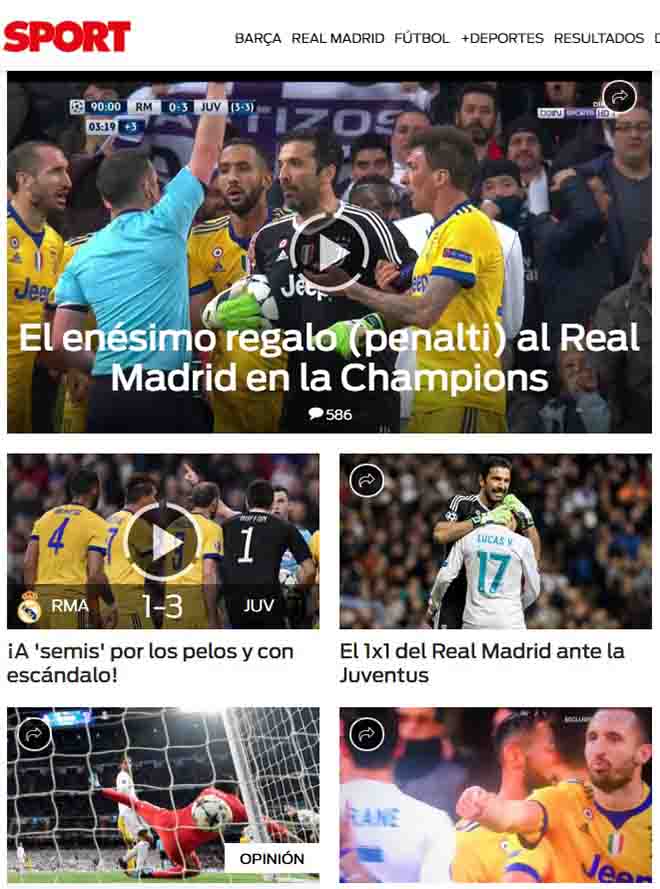Share the 'El enésimo regalo' headline story
Image resolution: width=660 pixels, height=889 pixels.
pyautogui.click(x=620, y=97)
